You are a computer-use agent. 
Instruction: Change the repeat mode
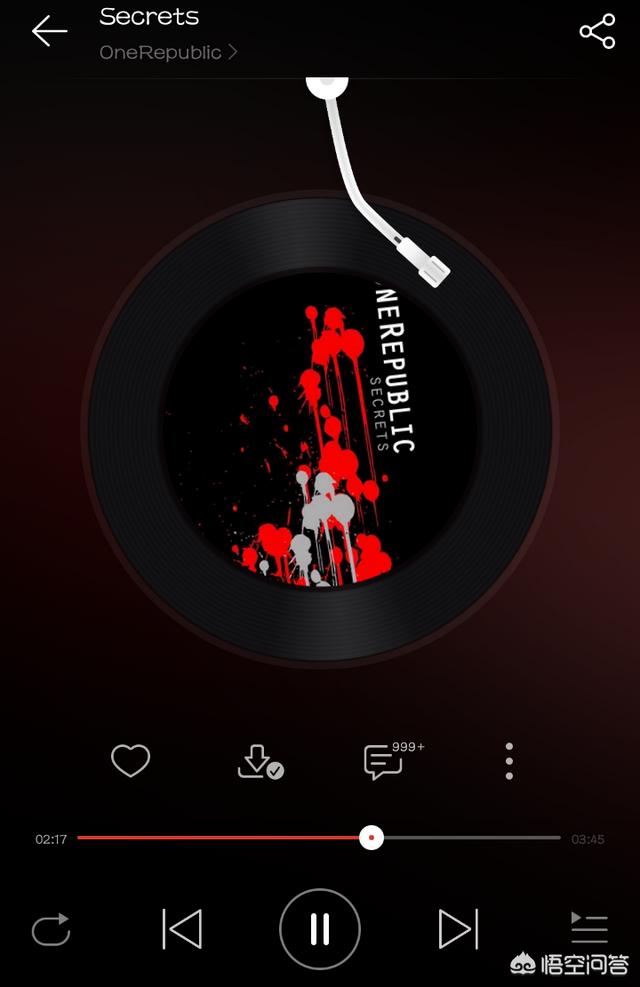coord(51,929)
